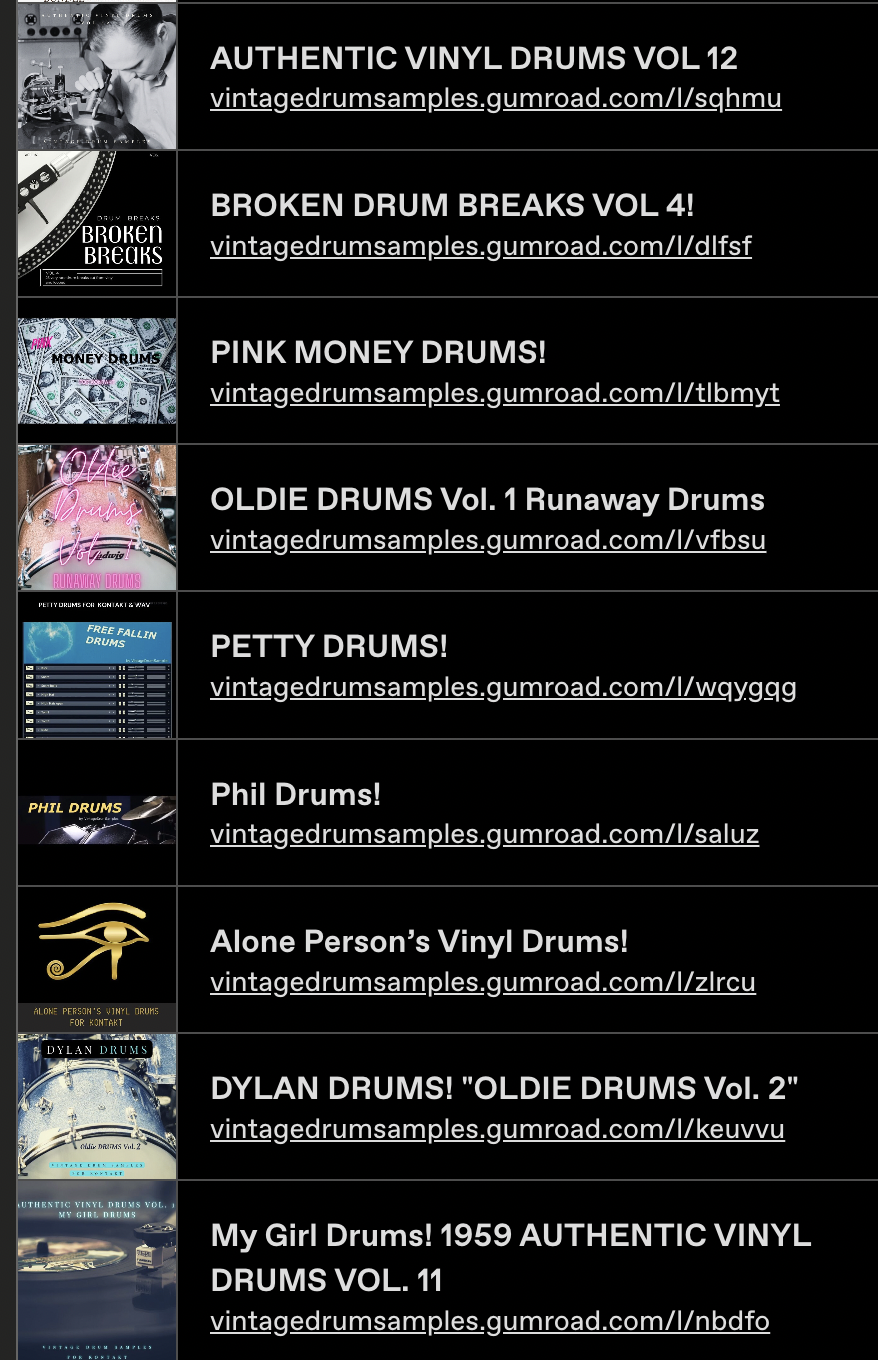Tap the Free Fallin Drums thumbnail
Screen dimensions: 878x1360
(97, 666)
